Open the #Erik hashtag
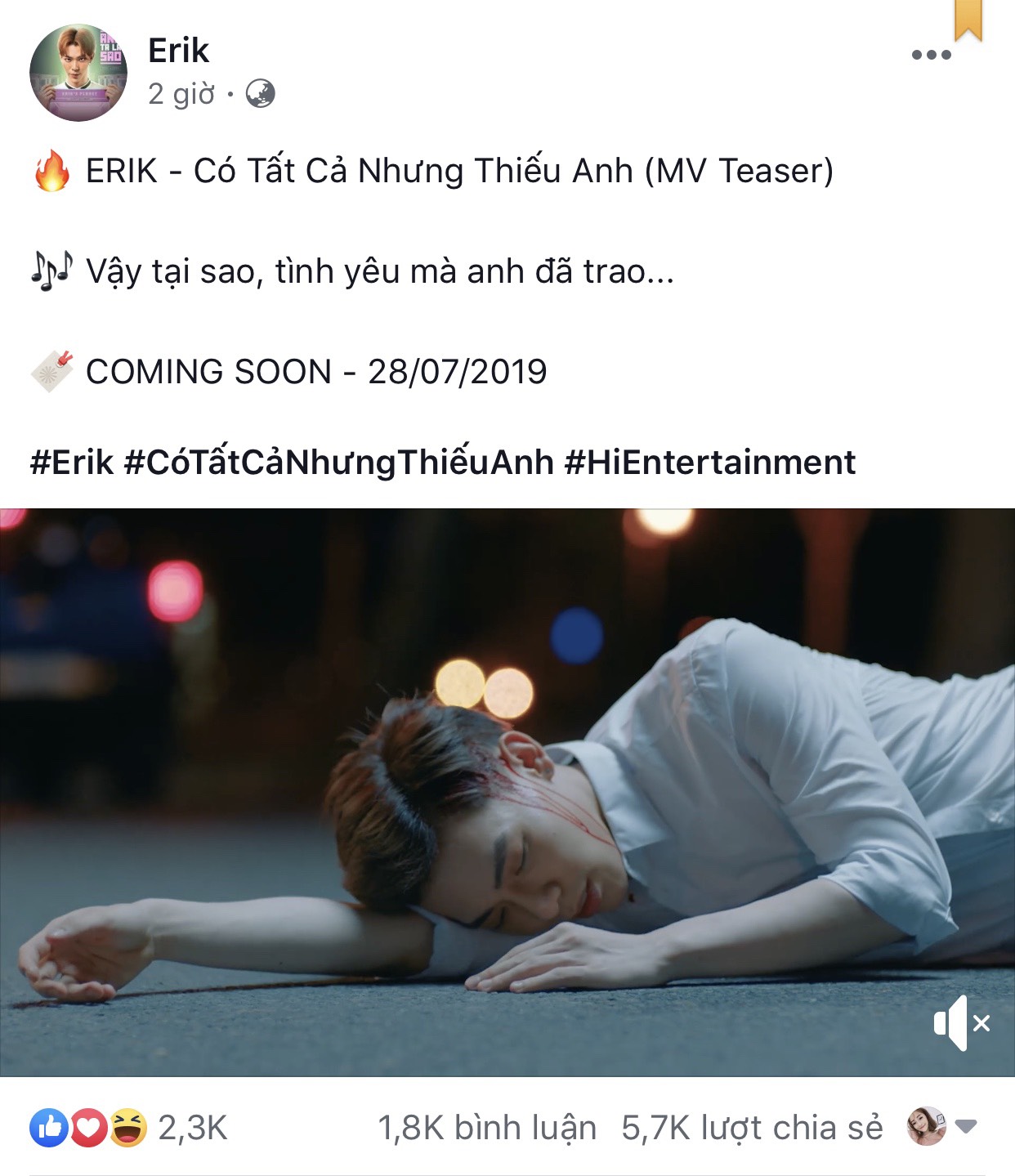This screenshot has width=1015, height=1176. pyautogui.click(x=72, y=463)
